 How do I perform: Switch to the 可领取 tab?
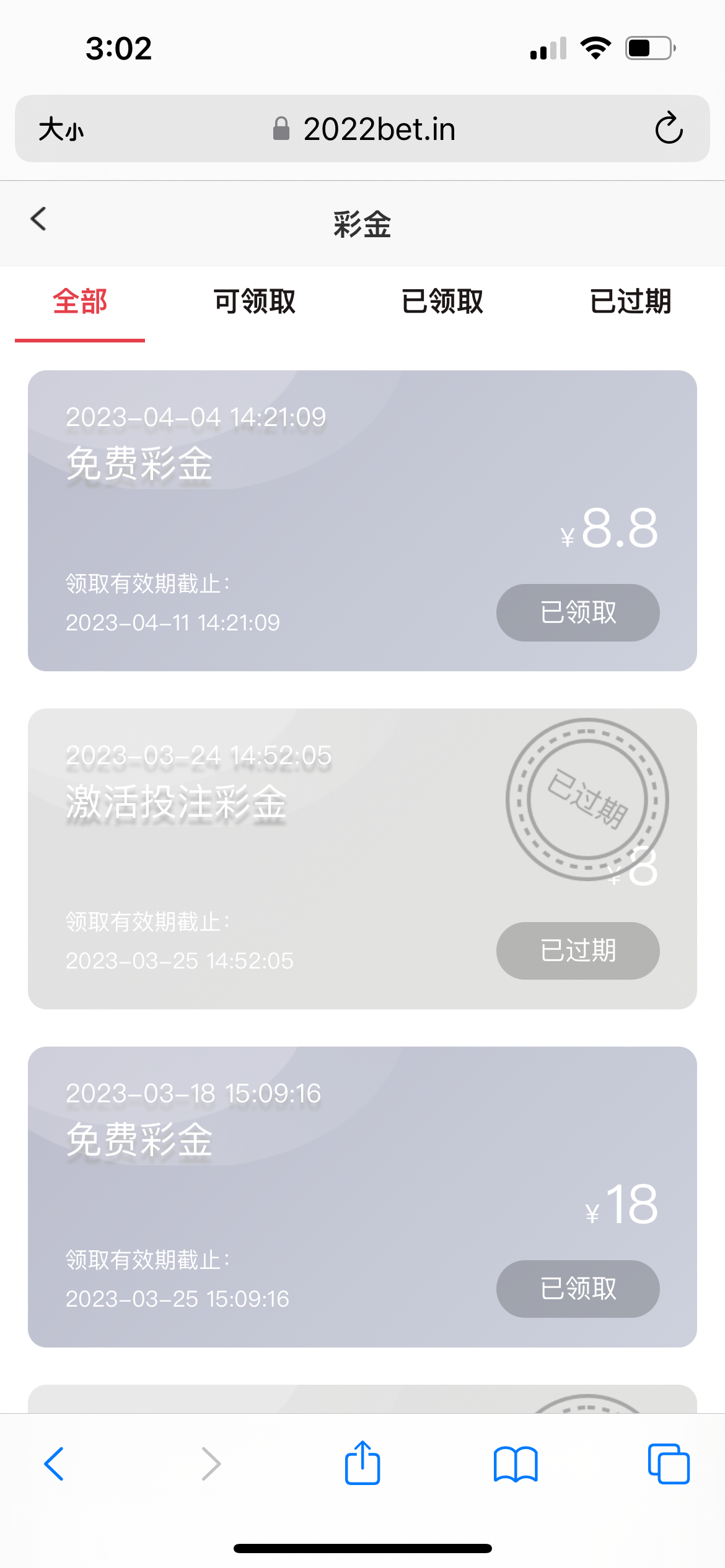click(x=255, y=302)
